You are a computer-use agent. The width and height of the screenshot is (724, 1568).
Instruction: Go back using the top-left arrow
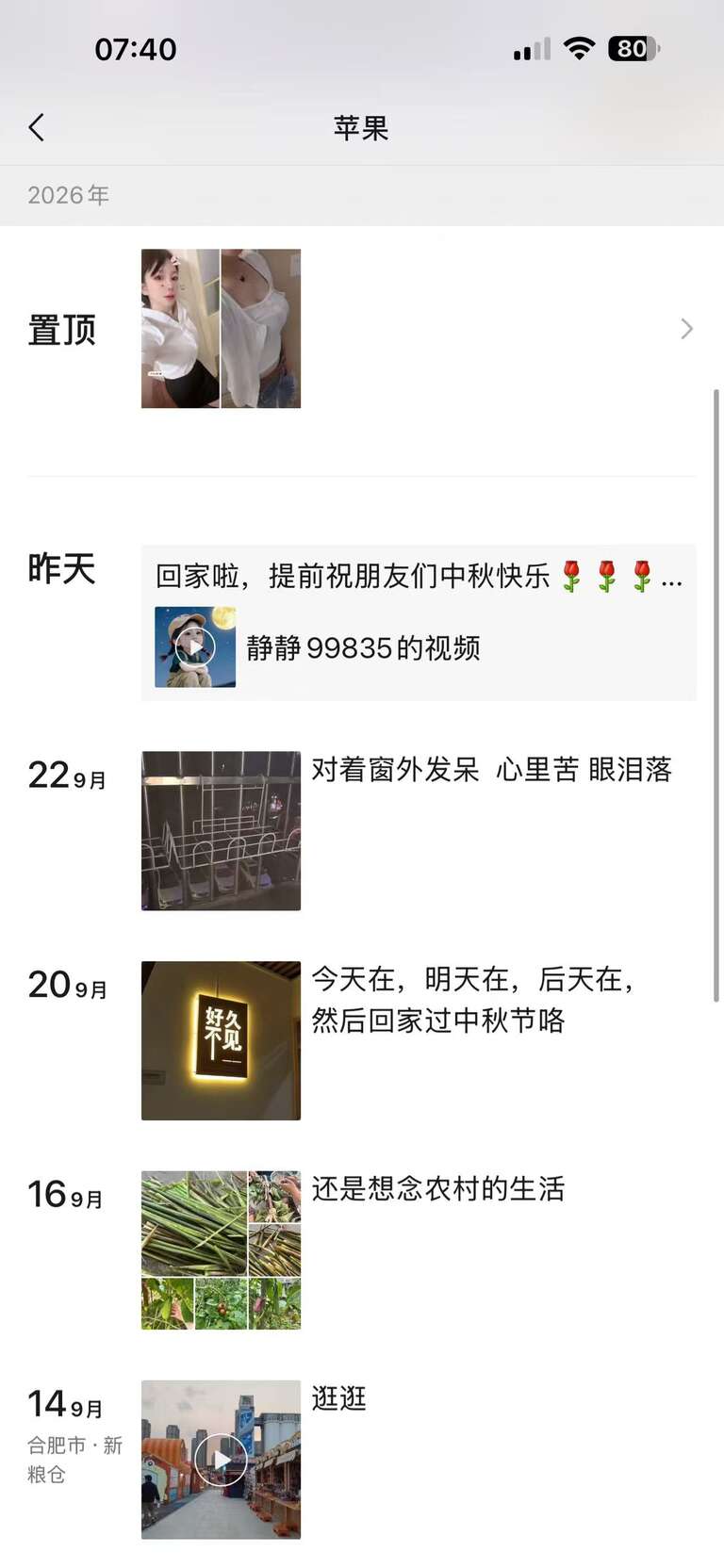pyautogui.click(x=37, y=127)
